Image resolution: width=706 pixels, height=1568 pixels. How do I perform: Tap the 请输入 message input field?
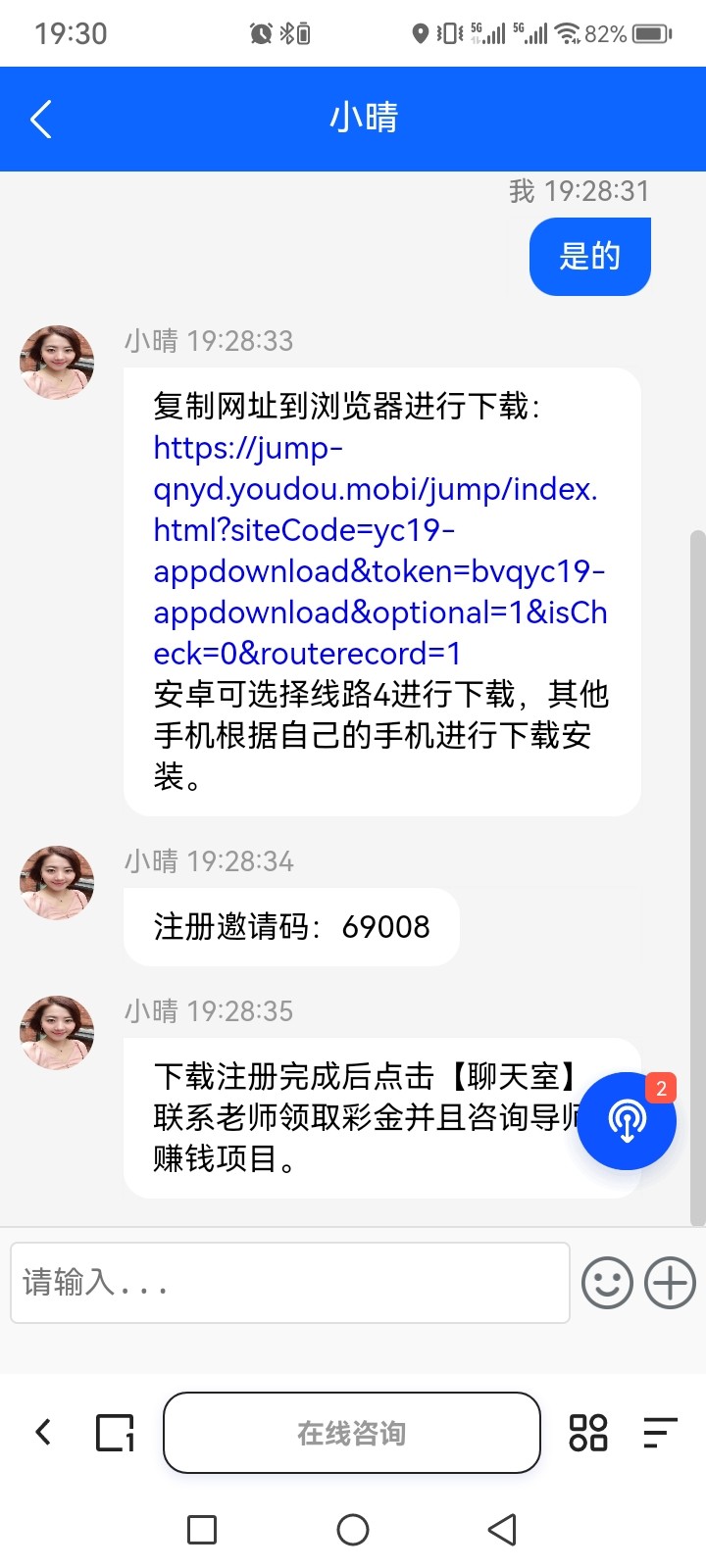click(x=290, y=1283)
